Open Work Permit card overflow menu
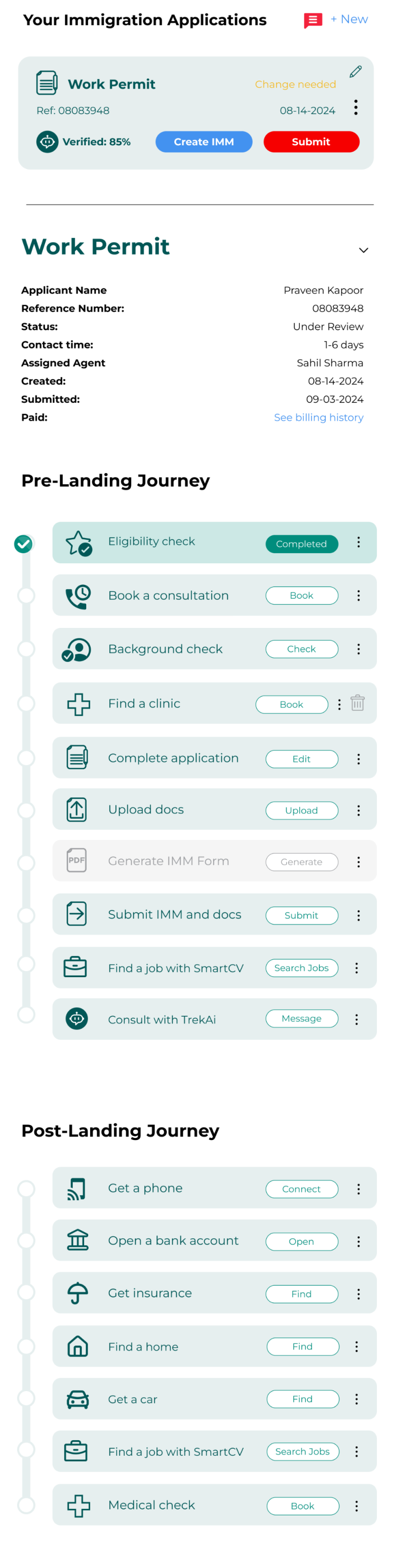Screen dimensions: 394x1568 pos(355,108)
